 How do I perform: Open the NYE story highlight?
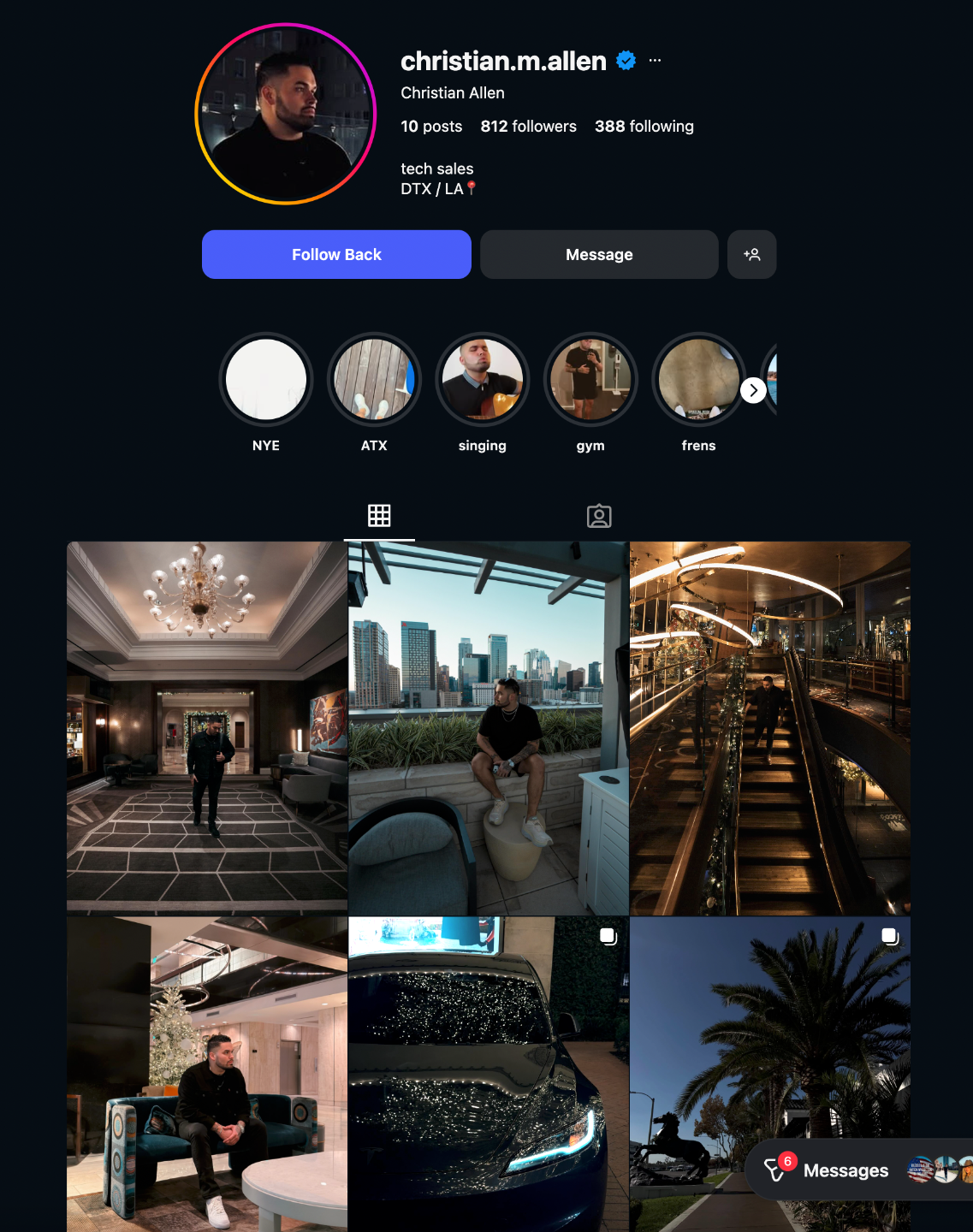[266, 379]
